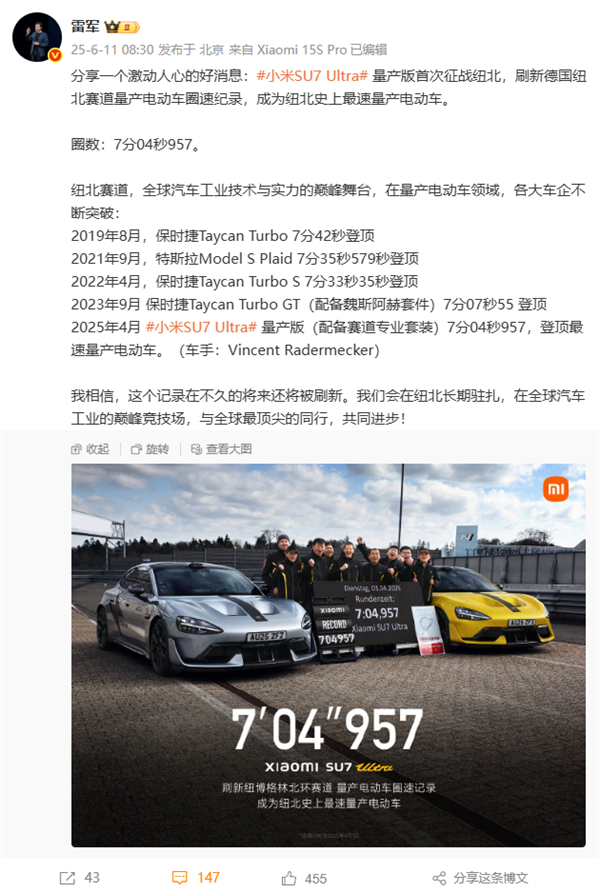Viewport: 600px width, 893px height.
Task: Open the 雷军 username link
Action: coord(87,27)
